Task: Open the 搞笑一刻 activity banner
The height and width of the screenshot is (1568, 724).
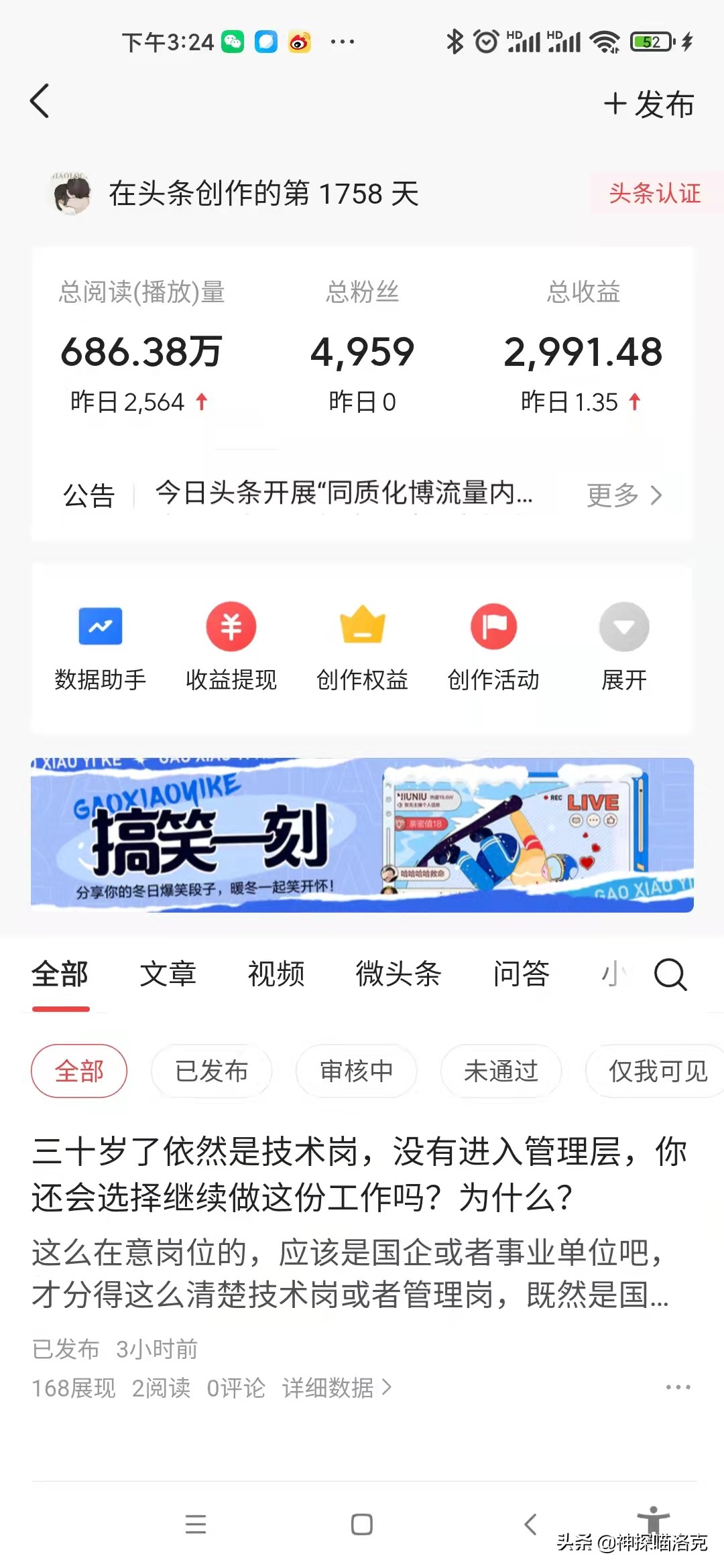Action: click(x=362, y=834)
